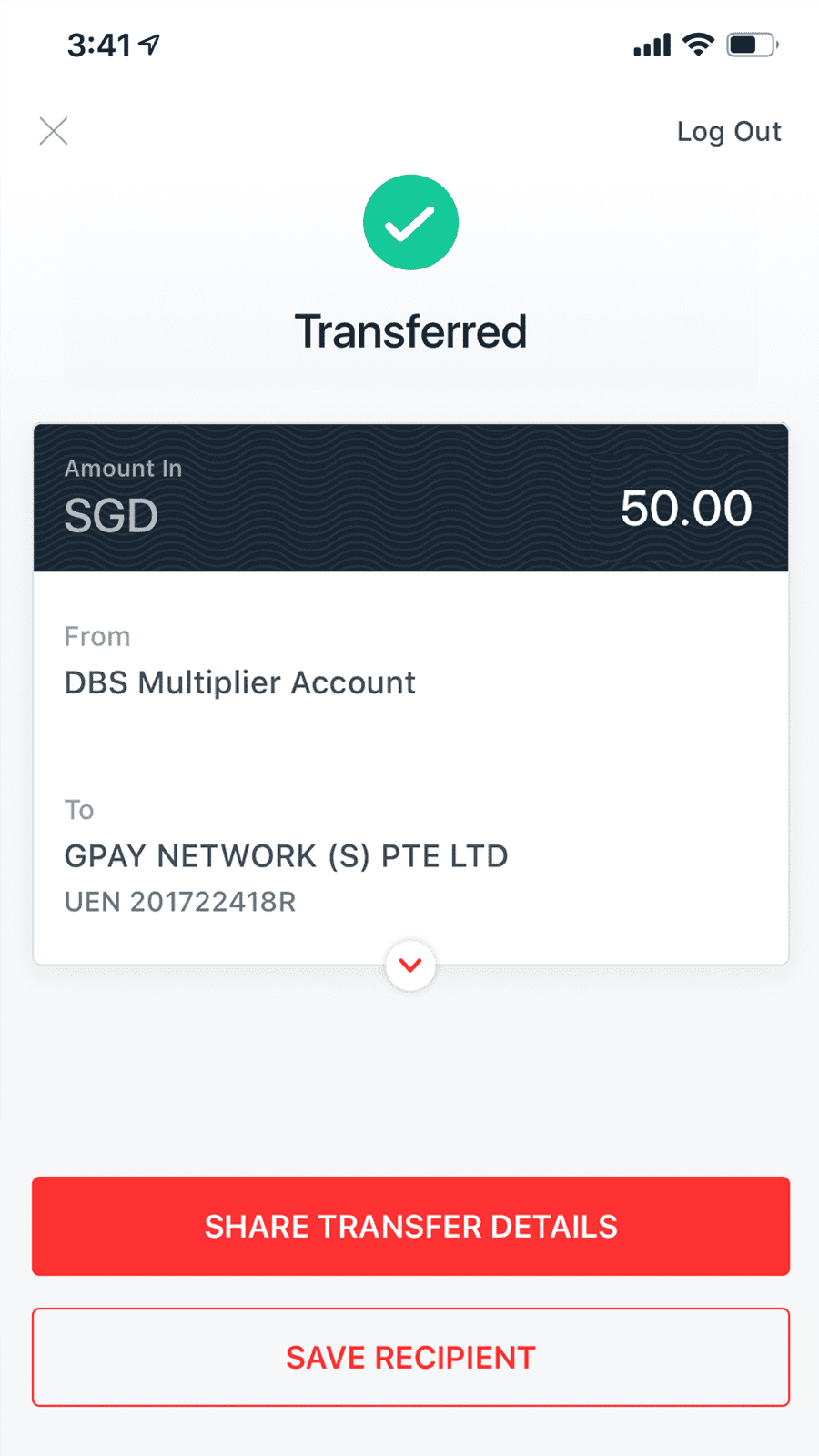
Task: Tap Log Out
Action: click(728, 132)
